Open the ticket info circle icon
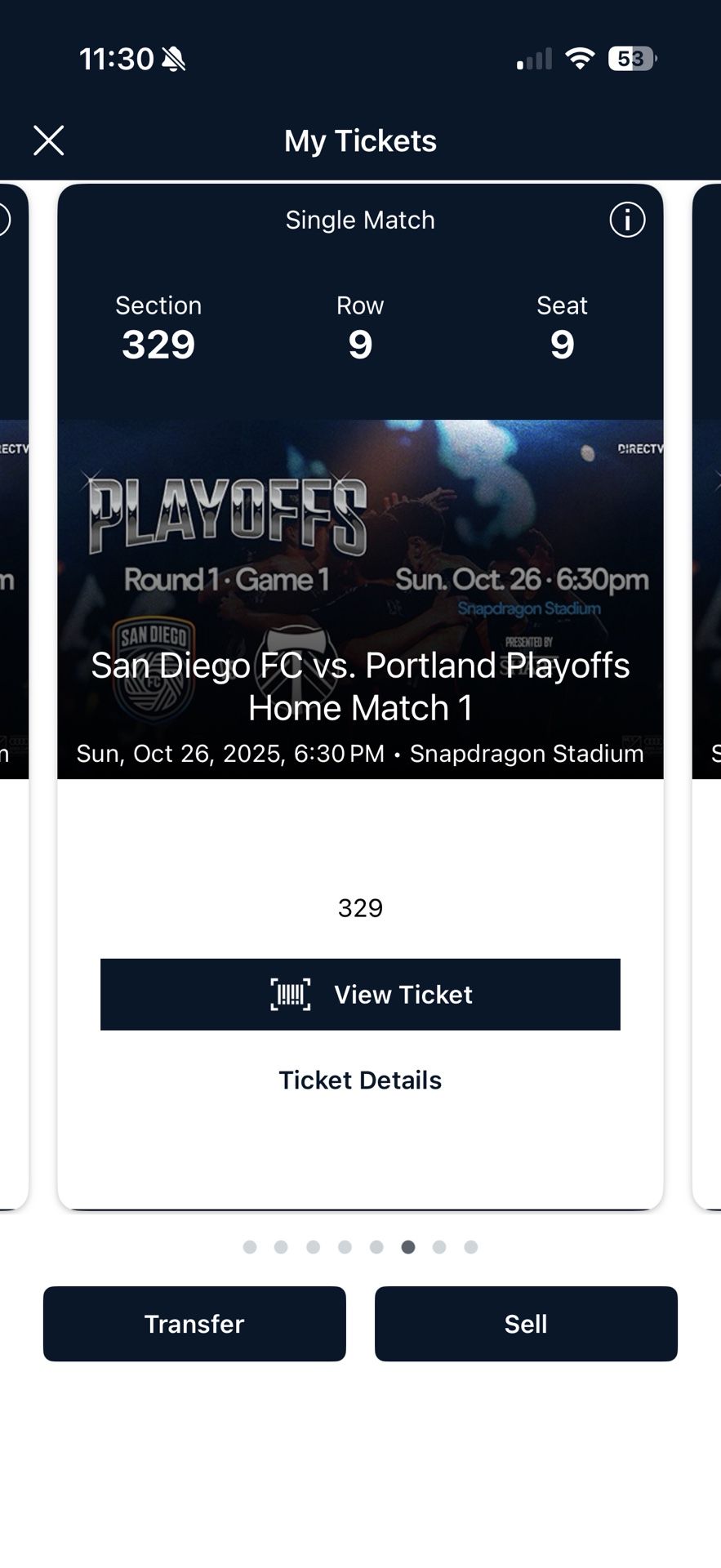The width and height of the screenshot is (721, 1568). coord(626,220)
